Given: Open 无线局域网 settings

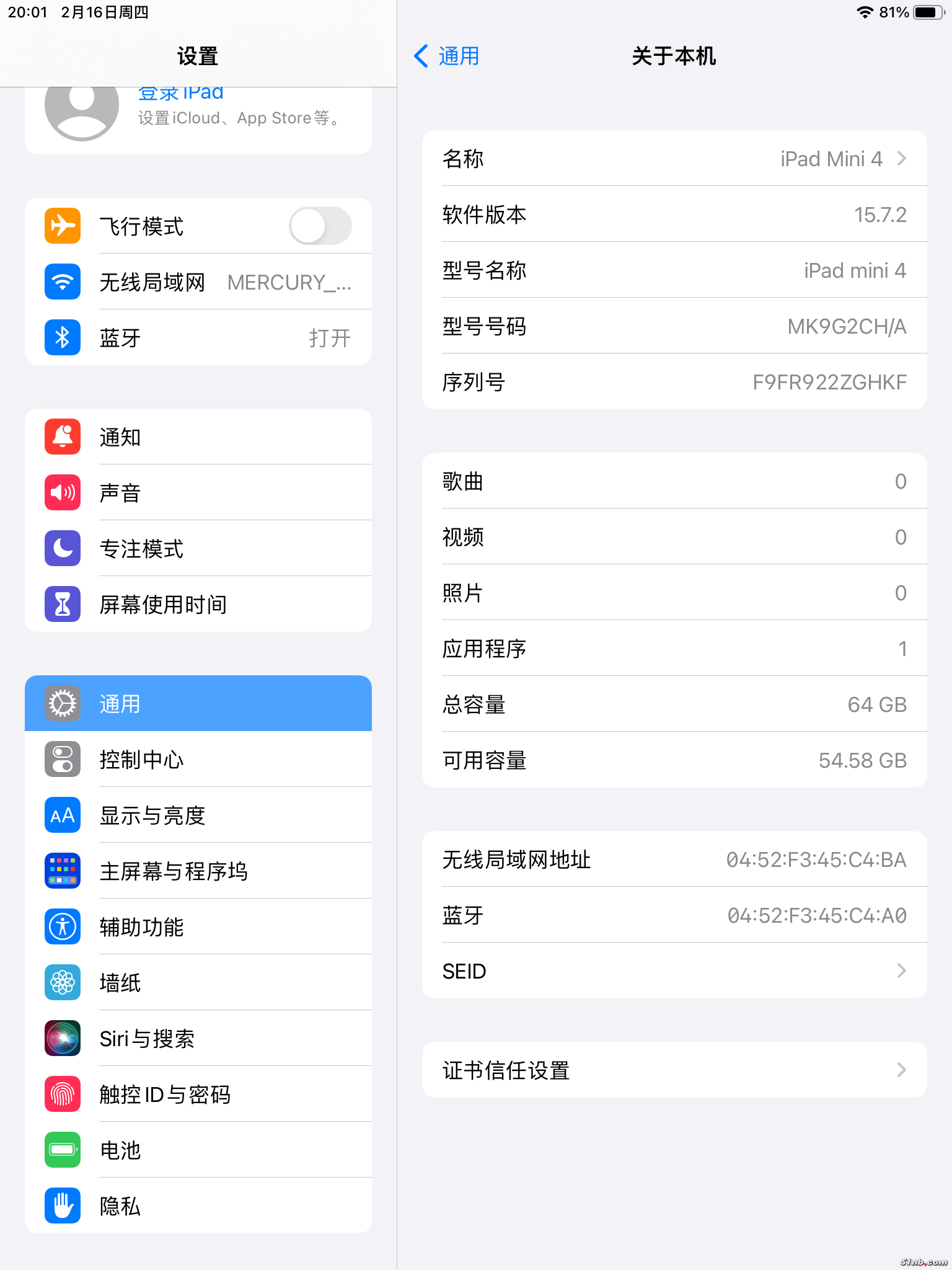Looking at the screenshot, I should coord(198,282).
